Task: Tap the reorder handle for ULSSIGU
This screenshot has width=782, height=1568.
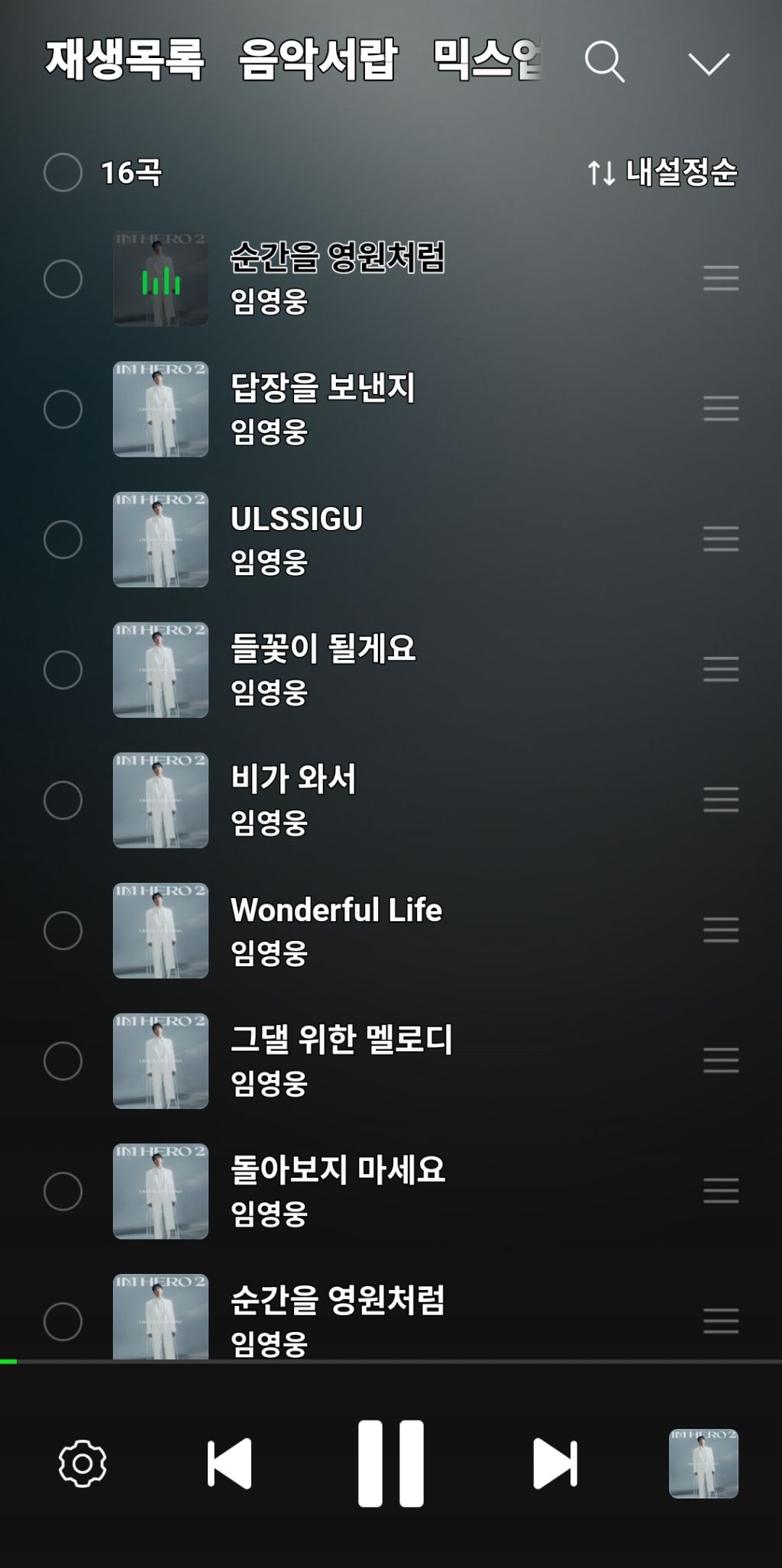Action: click(720, 539)
